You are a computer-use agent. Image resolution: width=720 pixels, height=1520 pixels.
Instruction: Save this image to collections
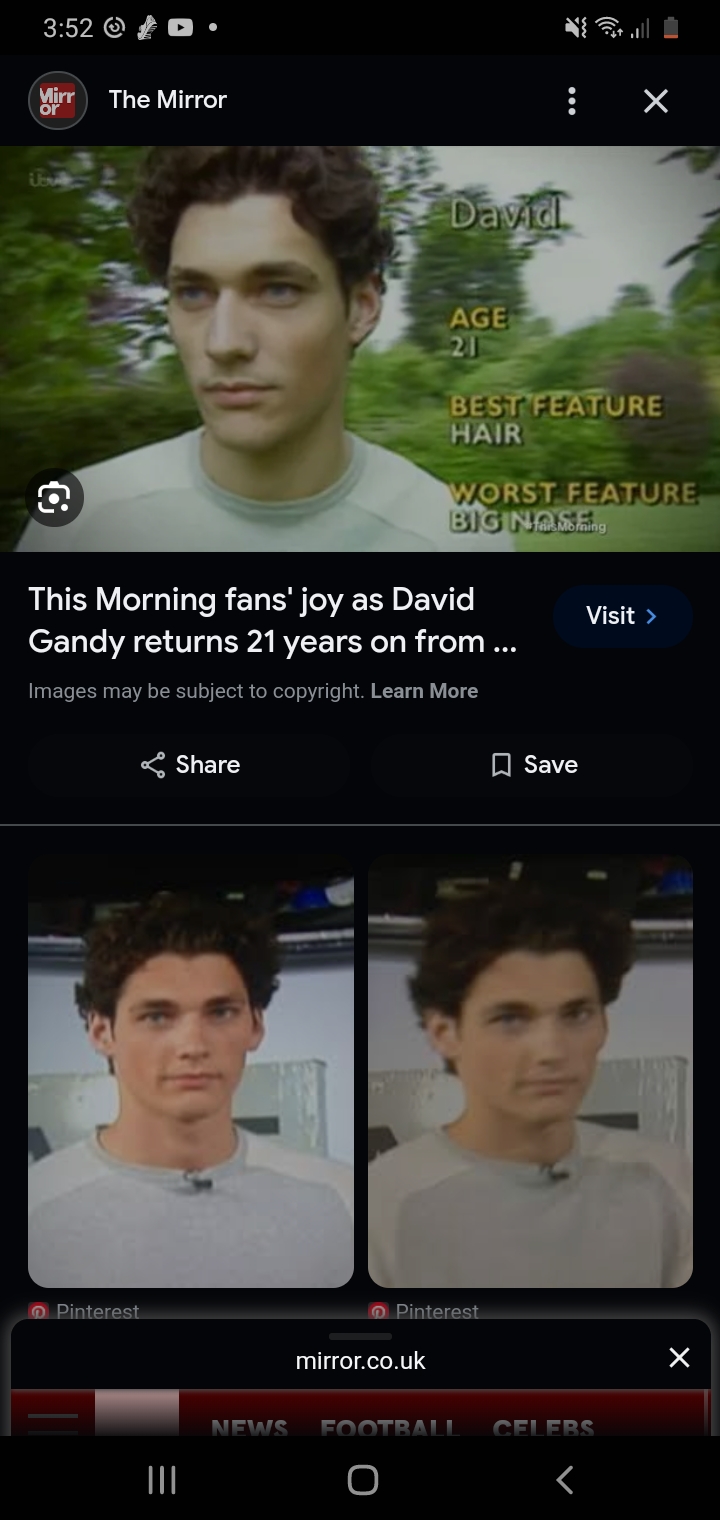click(533, 765)
